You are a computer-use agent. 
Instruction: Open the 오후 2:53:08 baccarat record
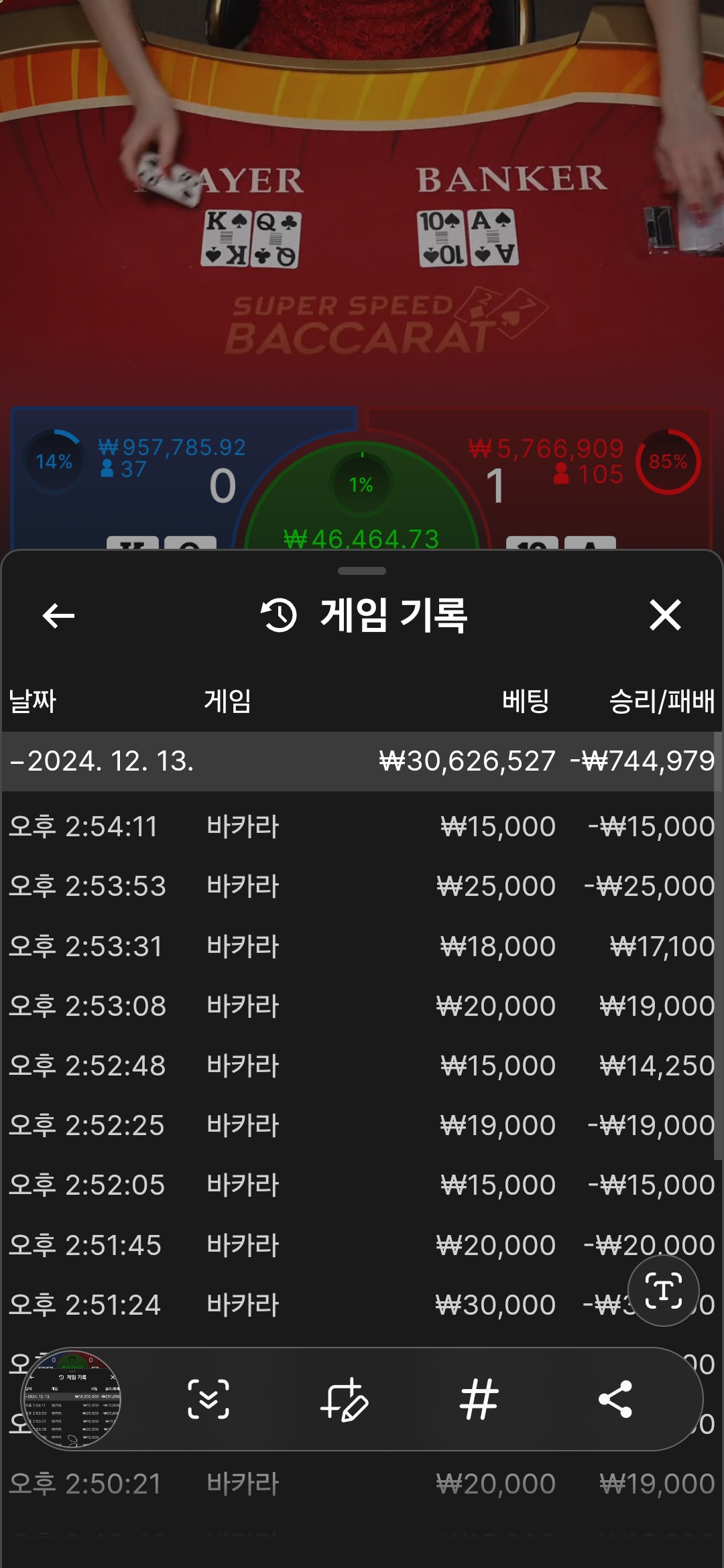362,1006
